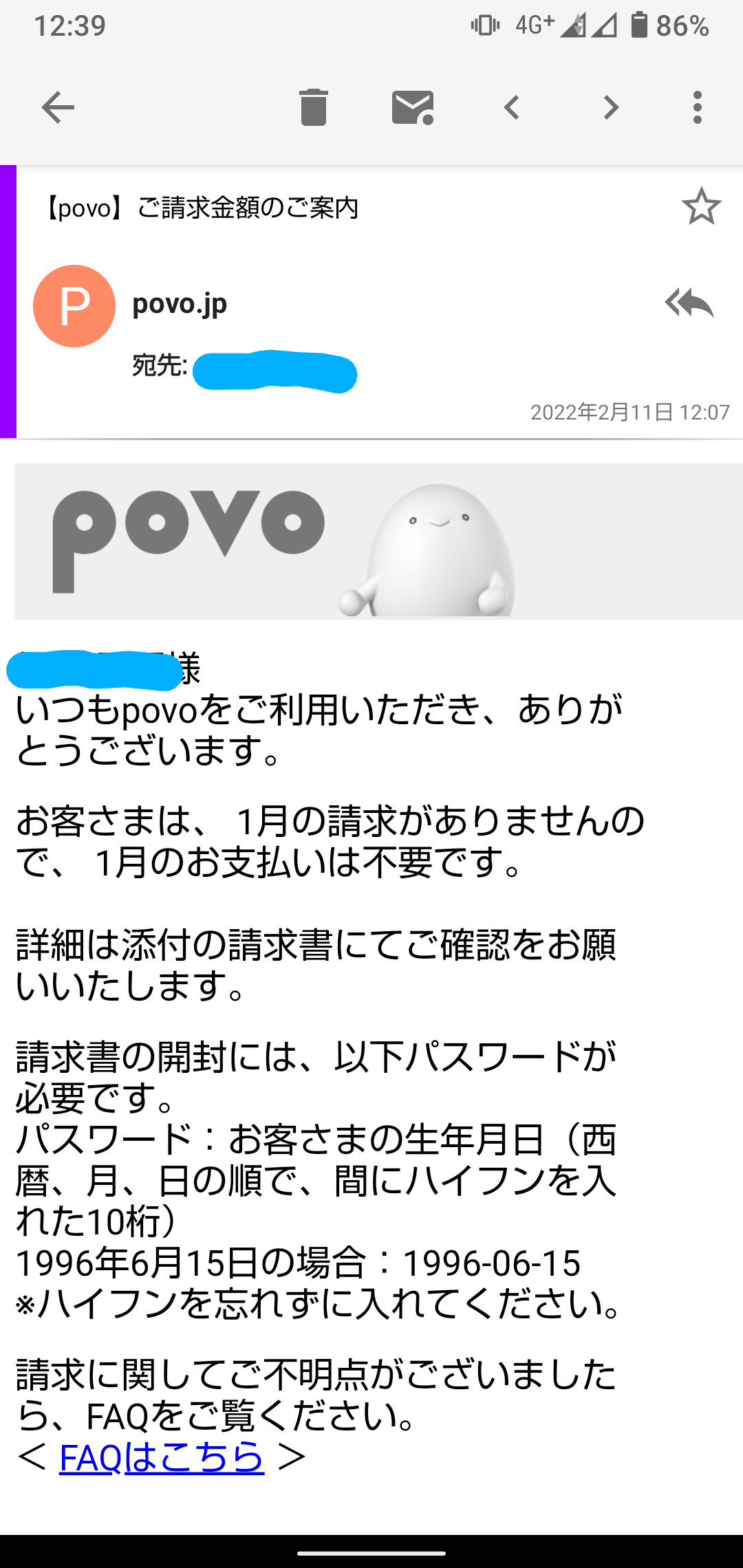Delete this povo email
743x1568 pixels.
coord(313,107)
